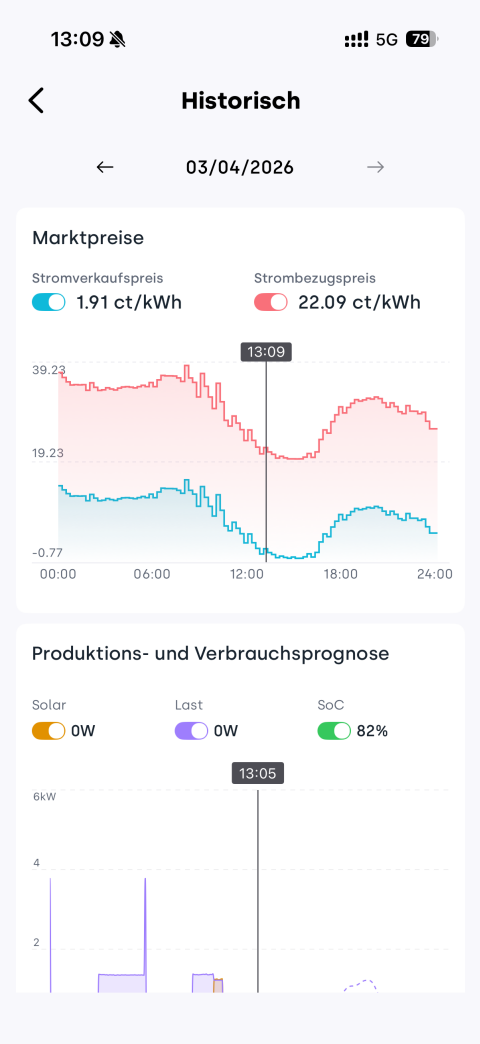Open date picker for 03/04/2026
The image size is (480, 1044).
pyautogui.click(x=240, y=167)
